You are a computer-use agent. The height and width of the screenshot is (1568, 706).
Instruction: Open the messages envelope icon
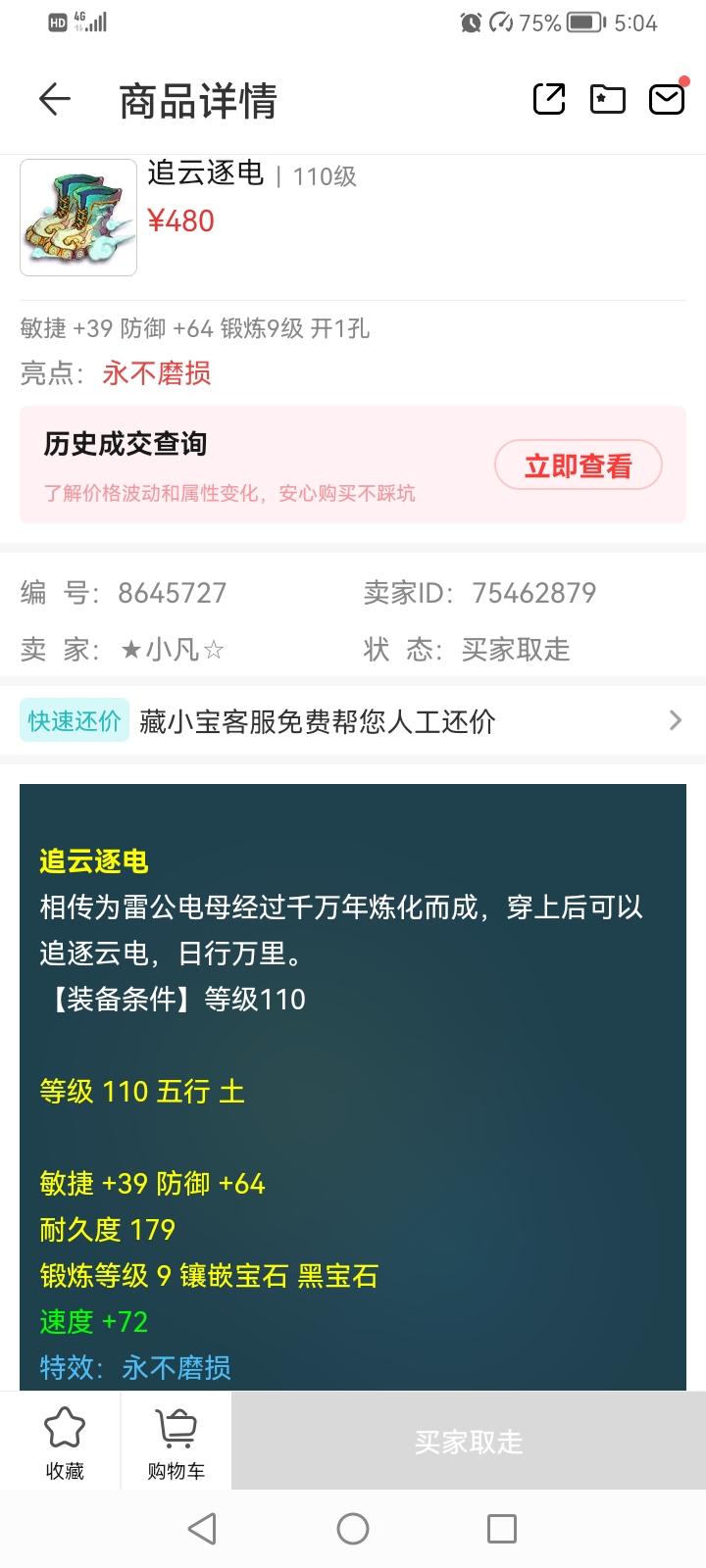tap(667, 98)
